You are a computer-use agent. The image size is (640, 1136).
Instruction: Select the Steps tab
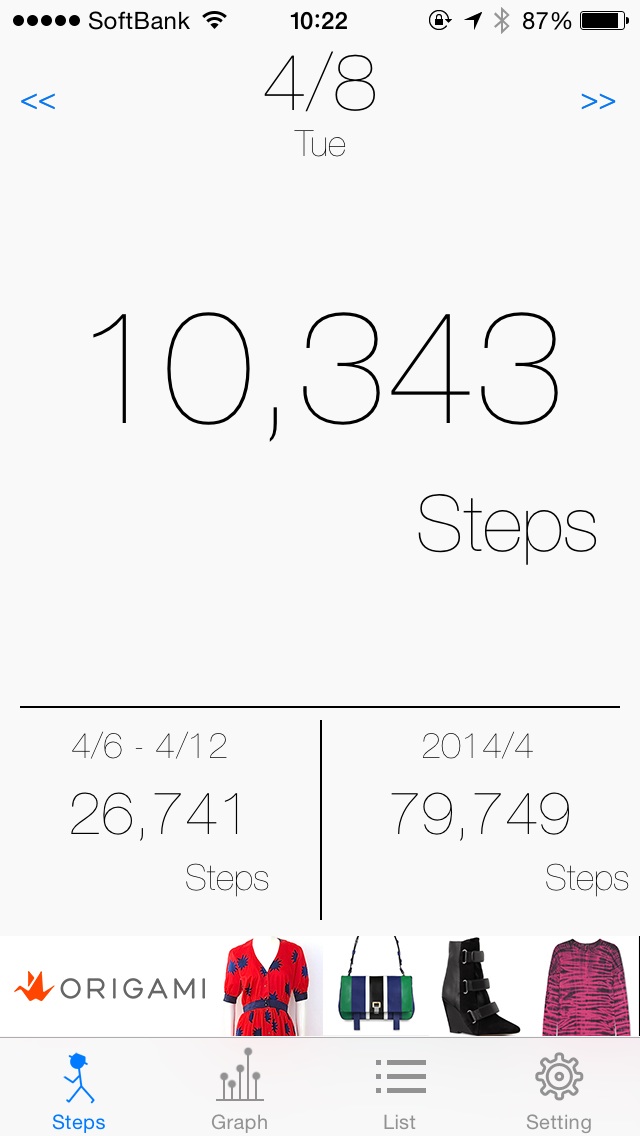click(x=78, y=1089)
